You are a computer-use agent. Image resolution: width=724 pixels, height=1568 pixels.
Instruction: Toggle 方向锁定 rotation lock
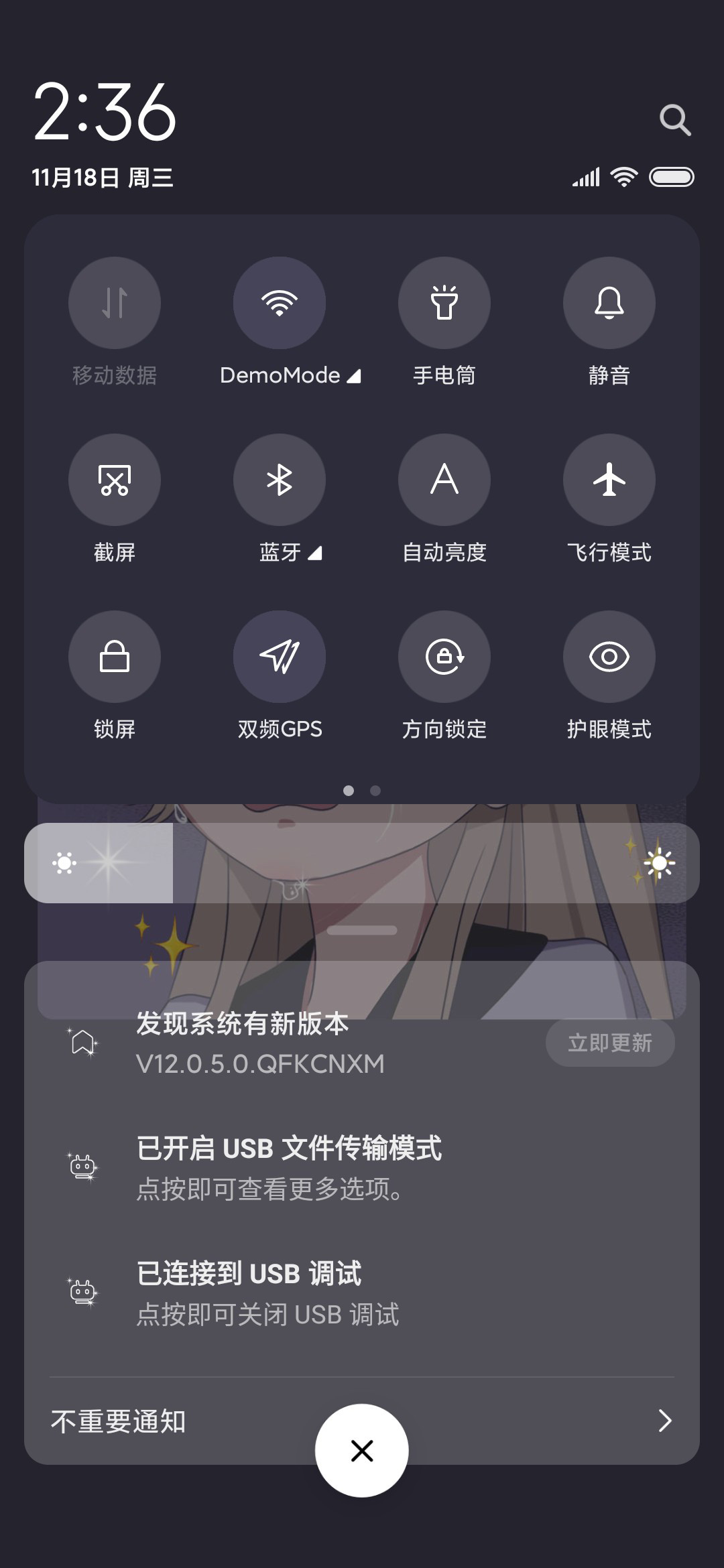[x=444, y=657]
